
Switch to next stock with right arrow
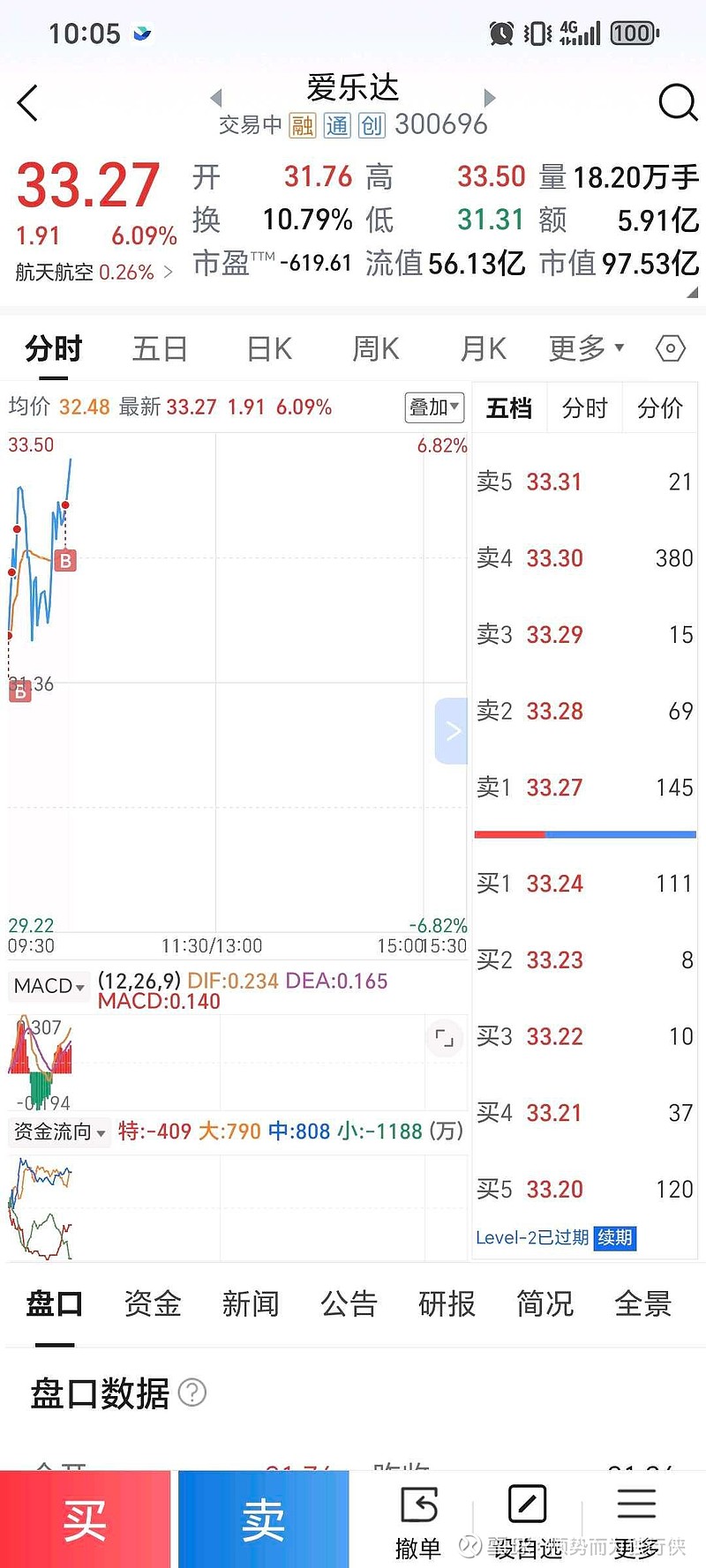[491, 97]
